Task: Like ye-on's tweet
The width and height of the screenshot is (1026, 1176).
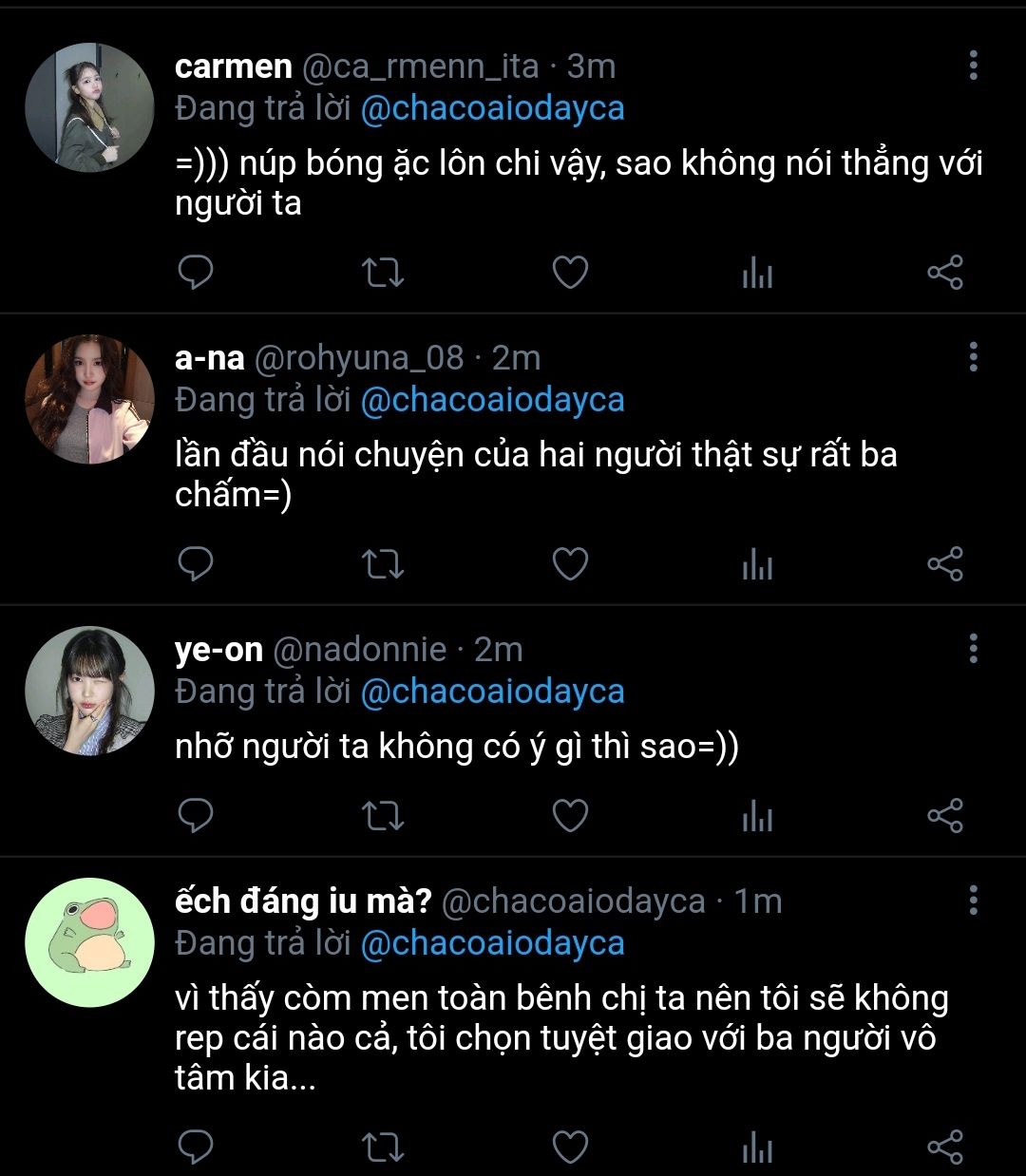Action: [570, 816]
